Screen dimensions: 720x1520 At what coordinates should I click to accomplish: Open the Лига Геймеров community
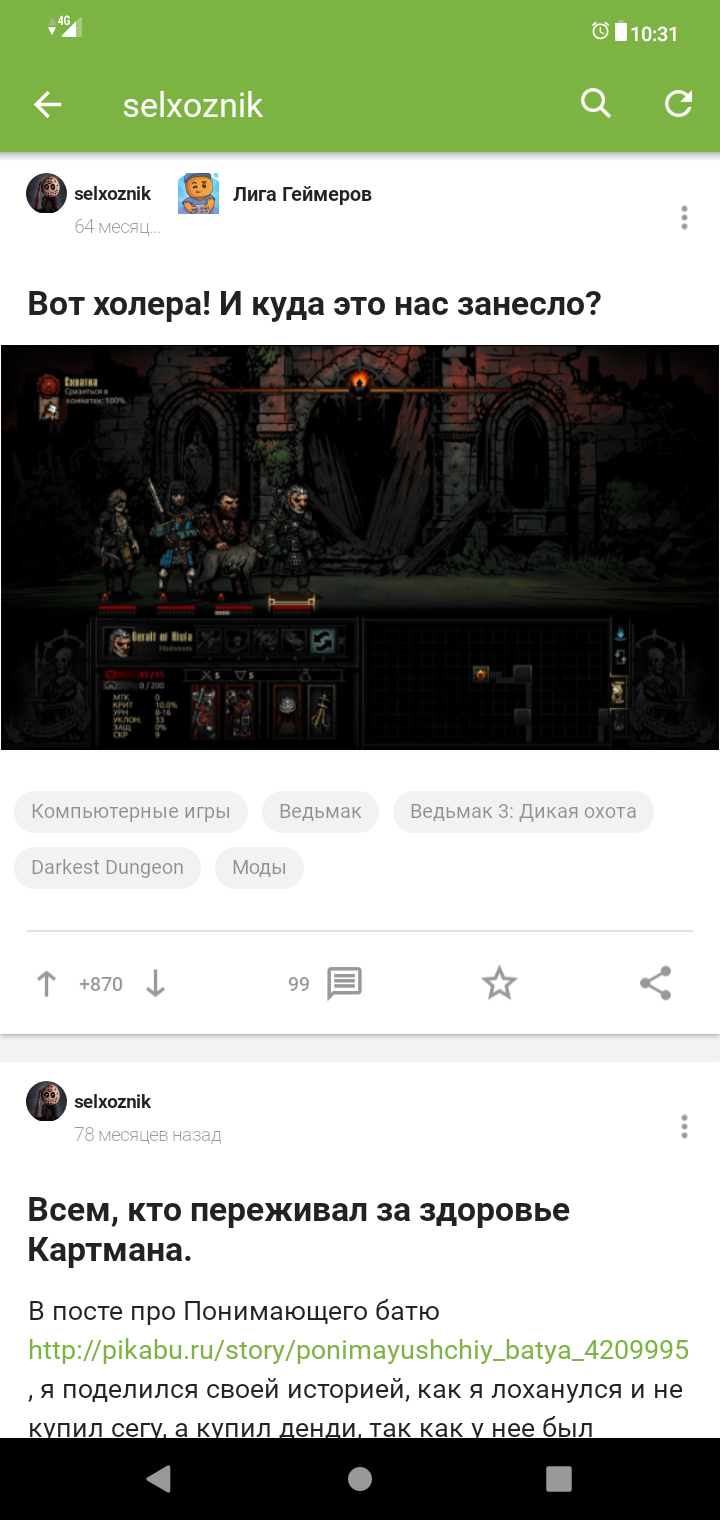(301, 194)
